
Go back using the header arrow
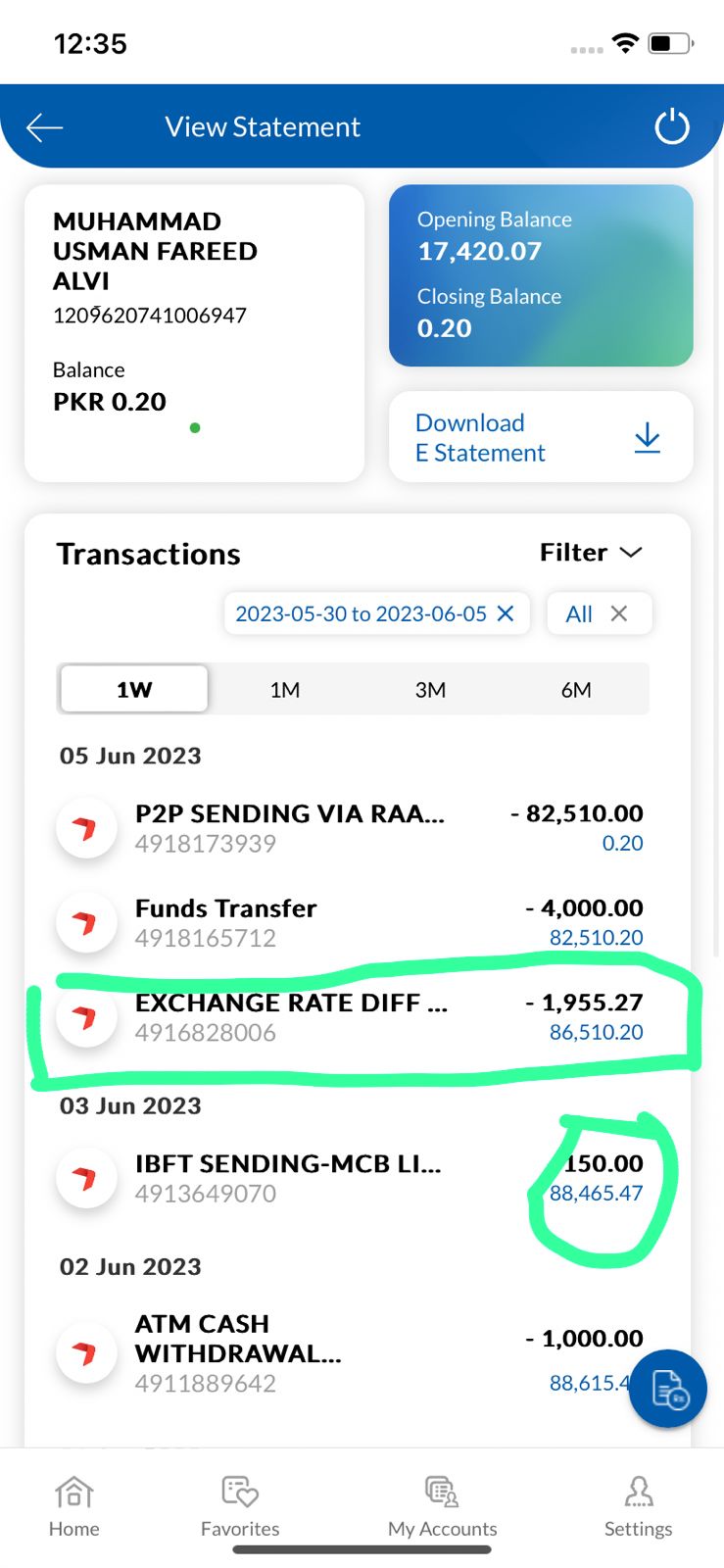coord(45,127)
